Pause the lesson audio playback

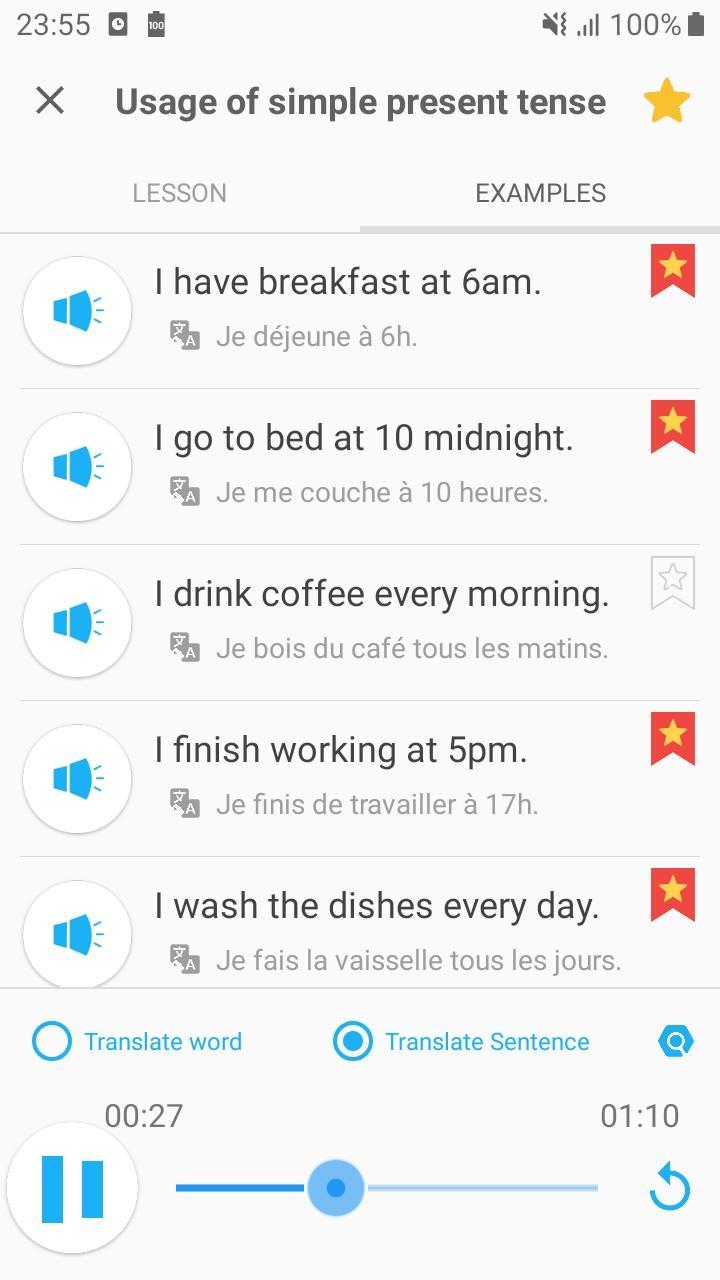[72, 1188]
